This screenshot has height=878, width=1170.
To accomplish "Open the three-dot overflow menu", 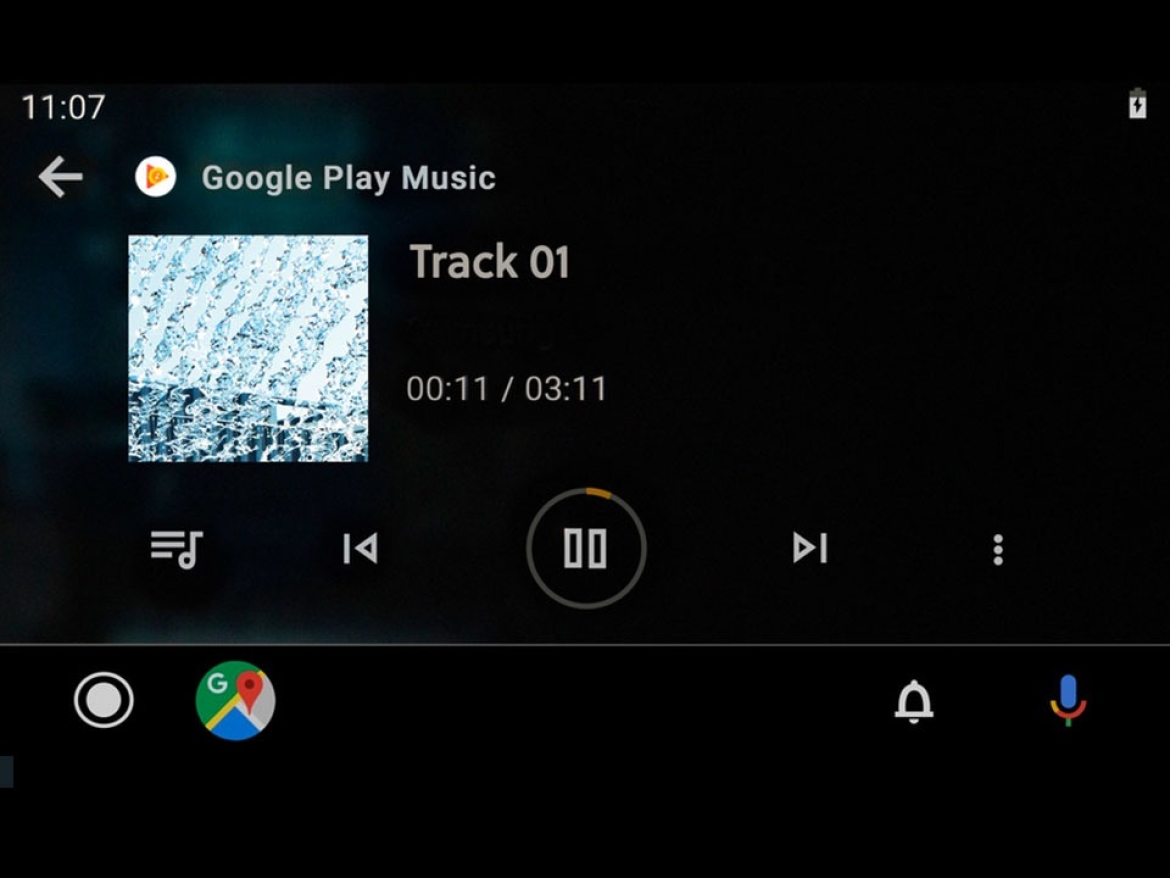I will click(x=997, y=549).
